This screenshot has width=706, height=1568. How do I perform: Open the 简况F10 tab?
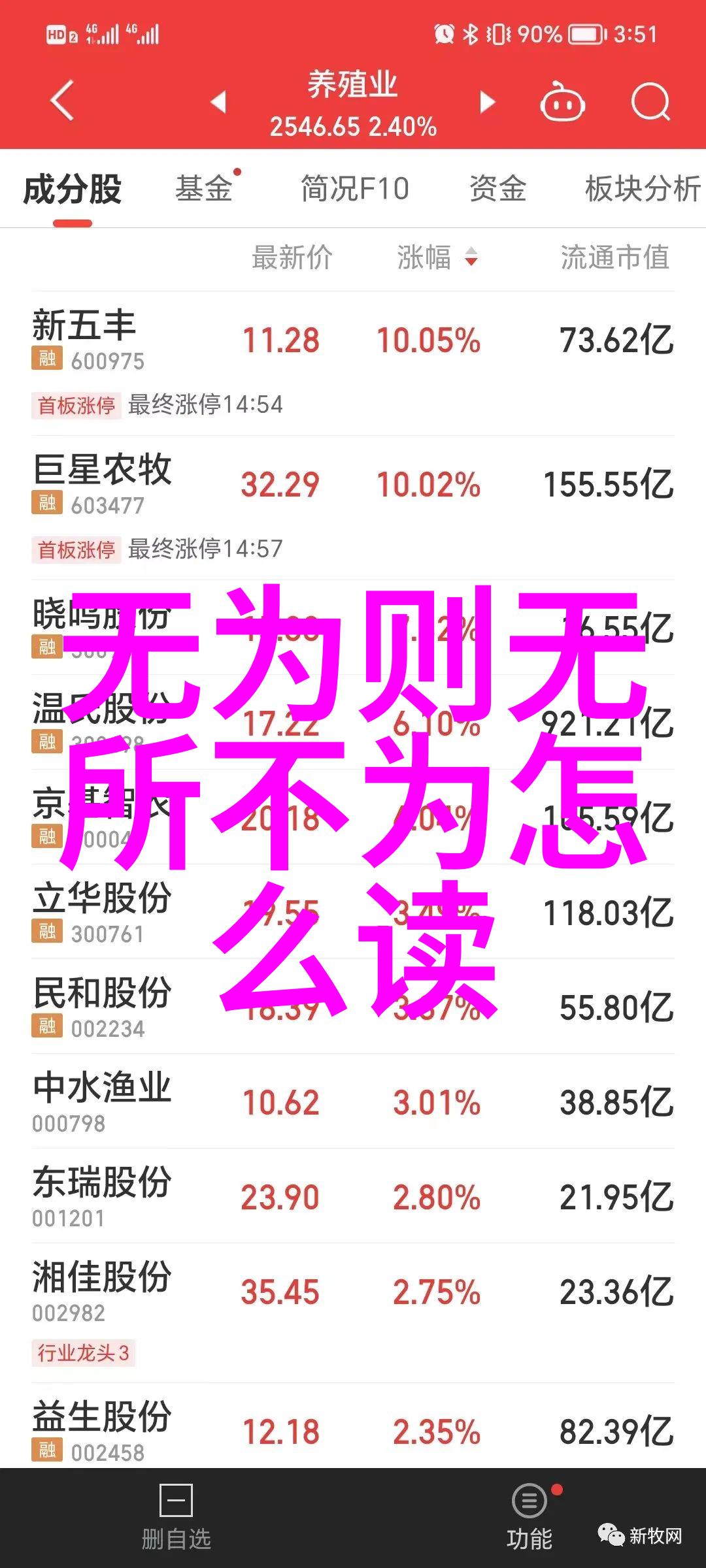(x=355, y=189)
